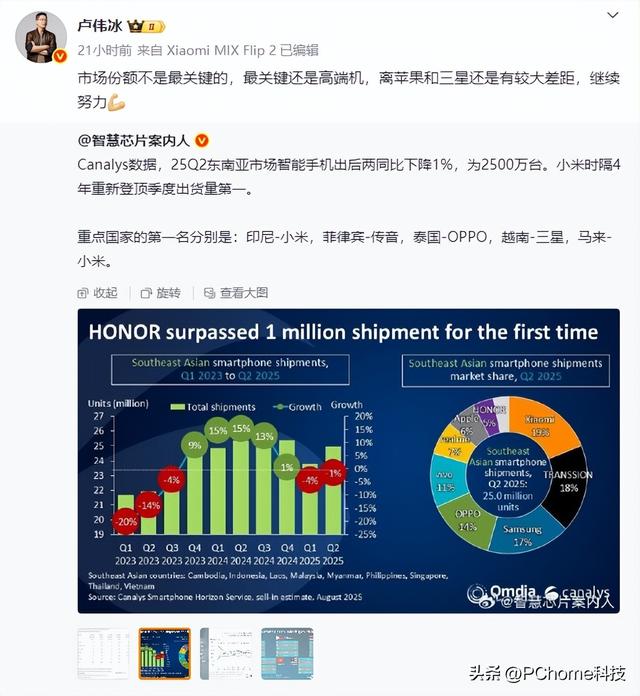
Task: Select the third image thumbnail
Action: click(x=226, y=654)
